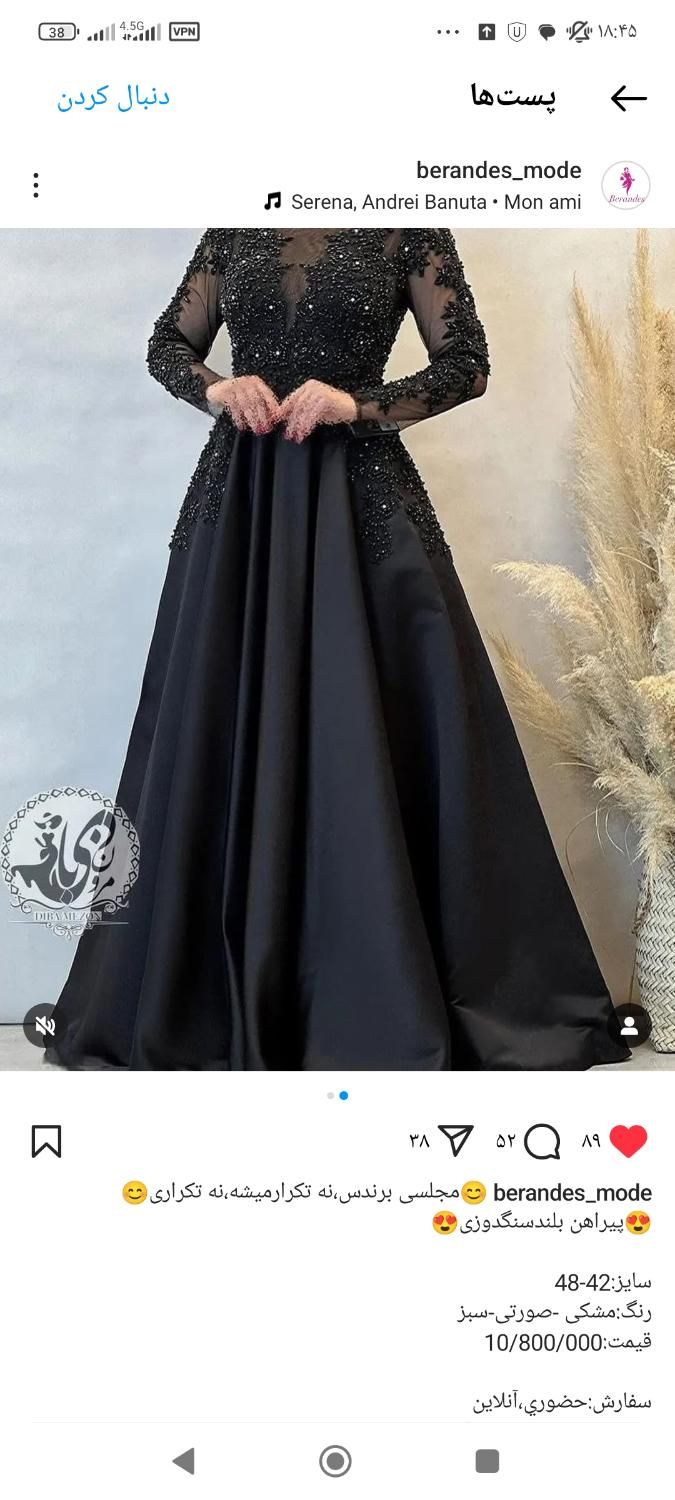The width and height of the screenshot is (675, 1500).
Task: Tap the system home button
Action: pos(336,1461)
